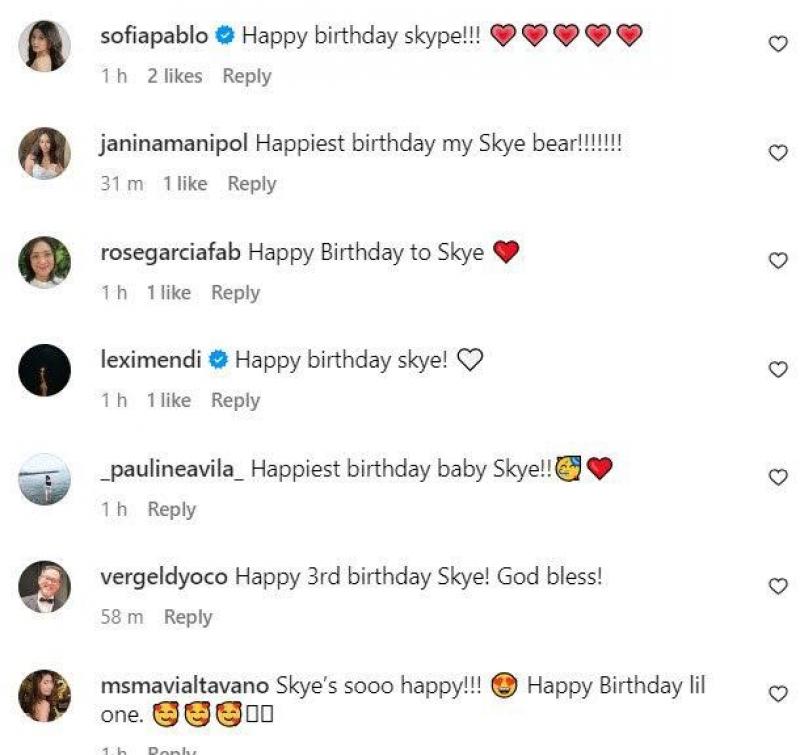Visit msmavialtavano's profile via username
The image size is (800, 755).
point(184,686)
